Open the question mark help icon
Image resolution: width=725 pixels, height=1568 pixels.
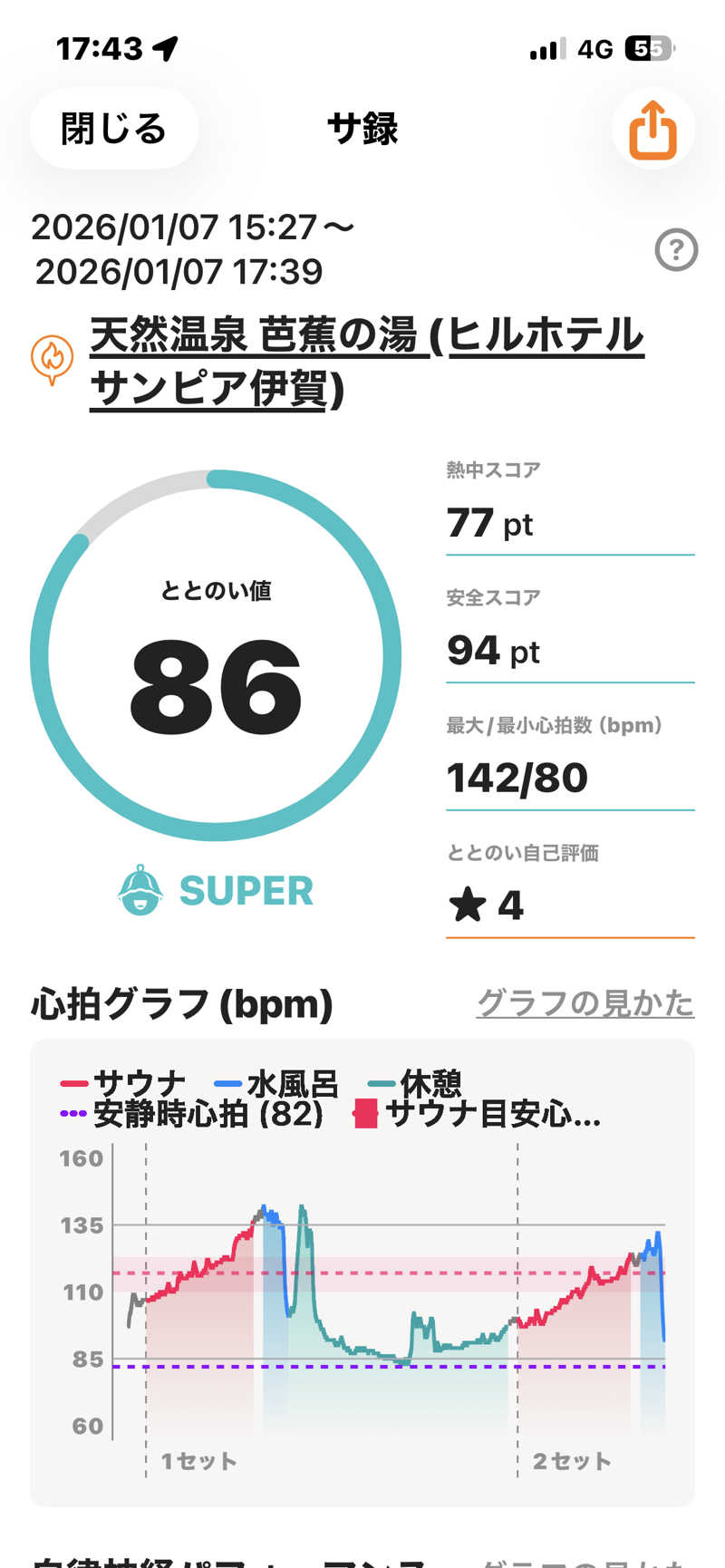[676, 250]
